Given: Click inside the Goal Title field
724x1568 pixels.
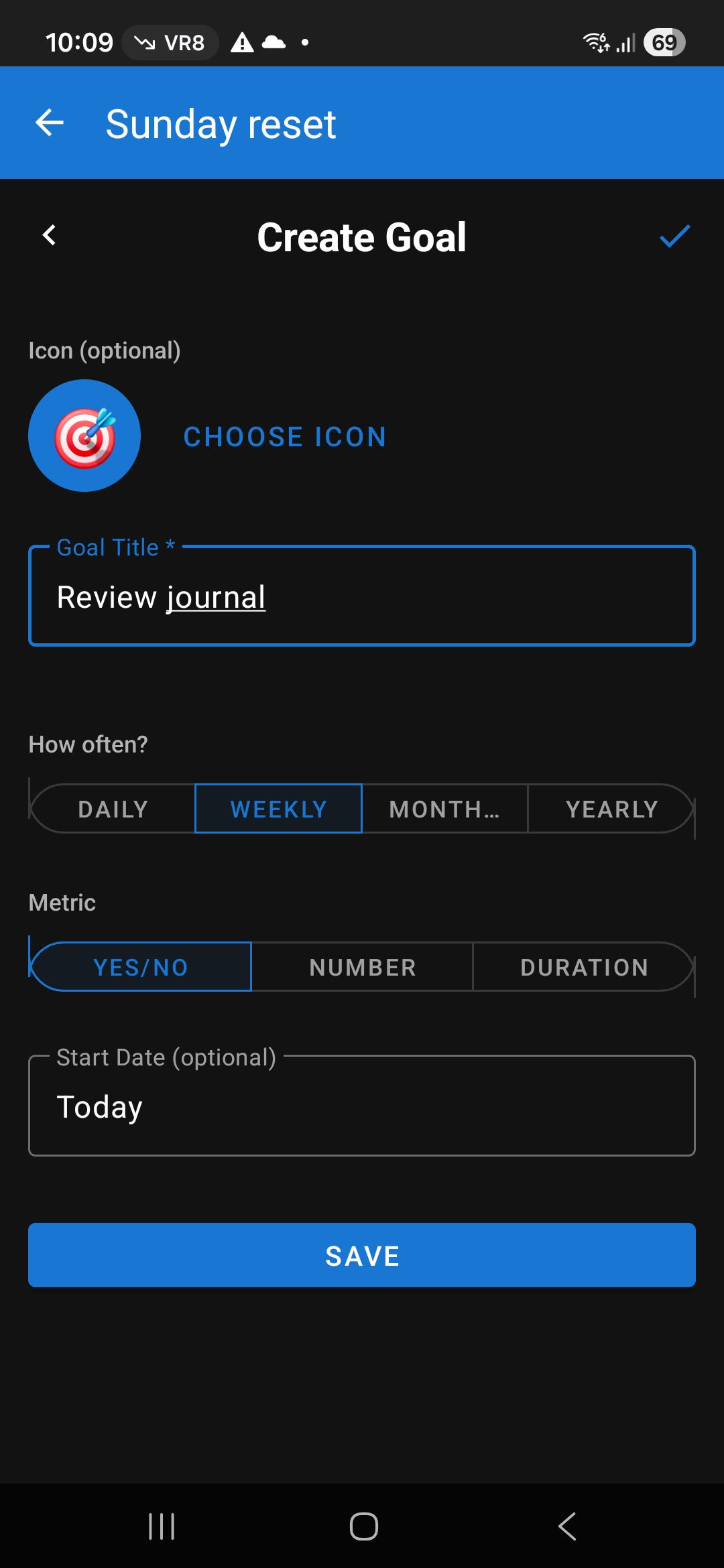Looking at the screenshot, I should click(362, 596).
